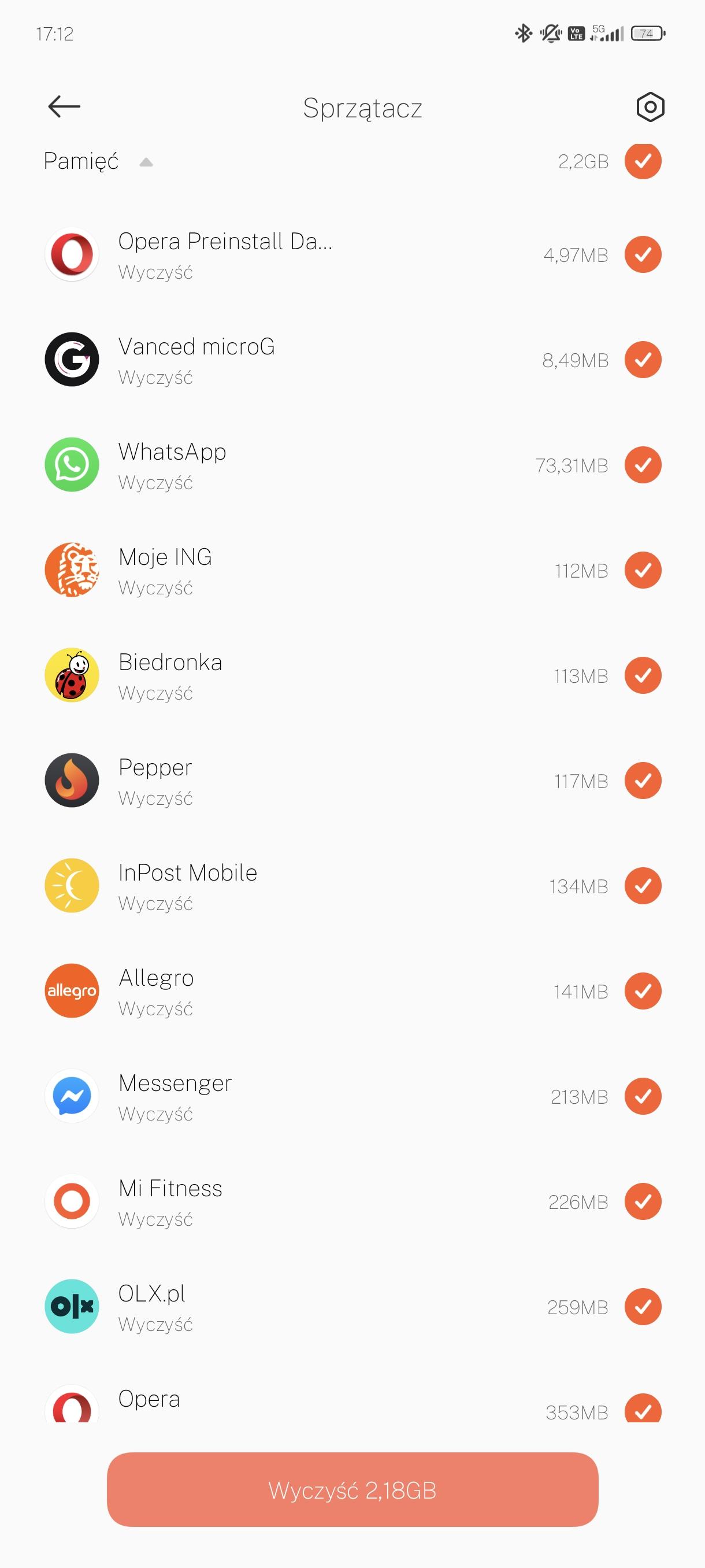Uncheck the Pamięć 2,2GB select-all checkbox
Viewport: 705px width, 1568px height.
[643, 161]
